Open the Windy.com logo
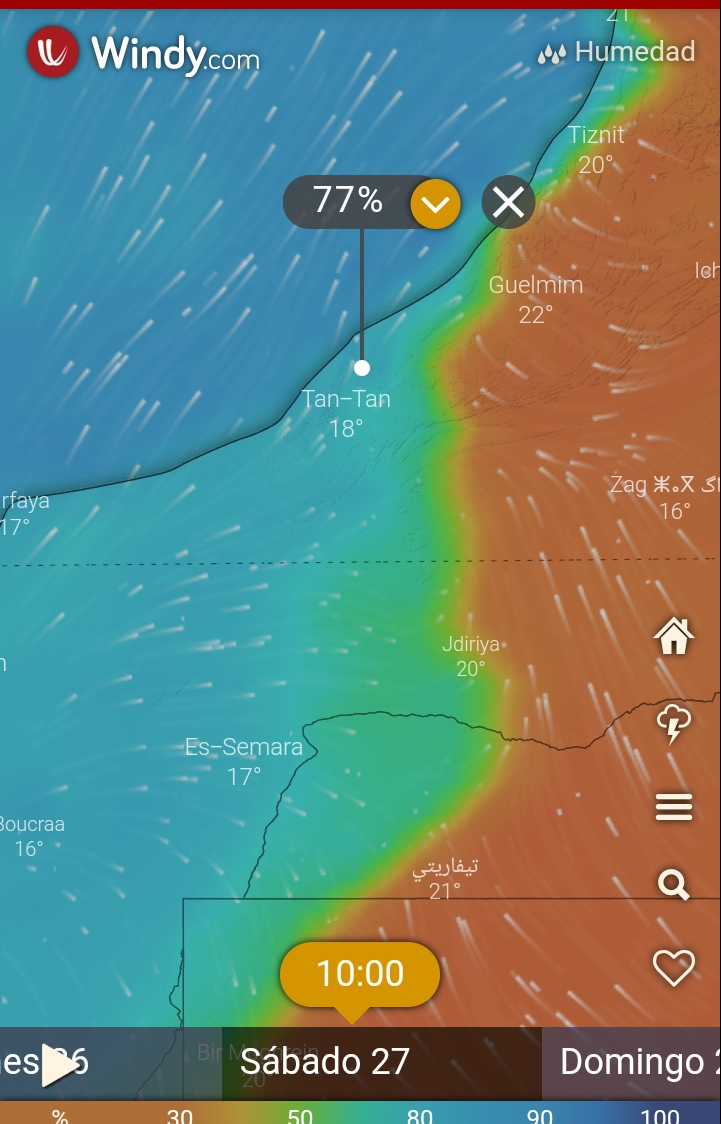The image size is (721, 1124). point(145,53)
